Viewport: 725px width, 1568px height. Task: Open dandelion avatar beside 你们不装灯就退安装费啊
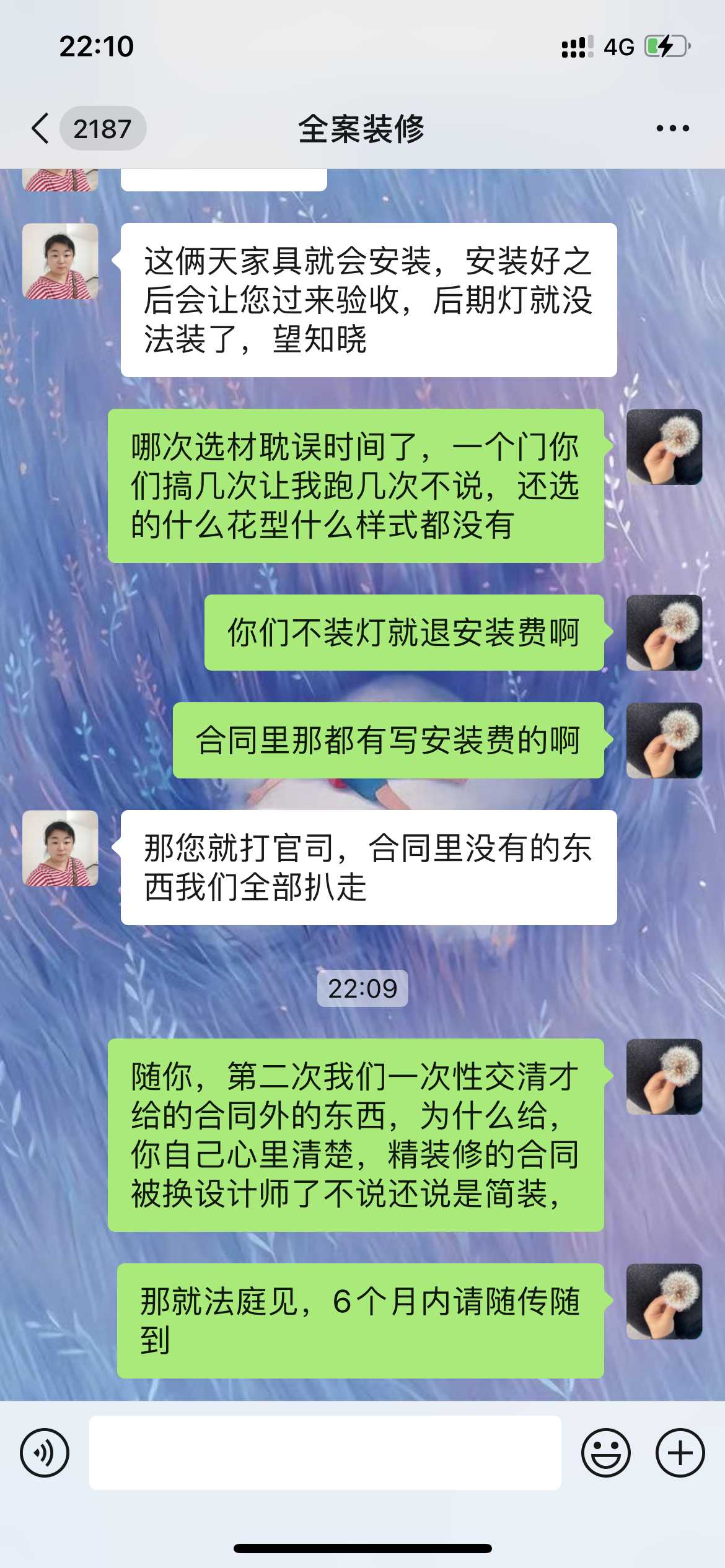[x=664, y=632]
